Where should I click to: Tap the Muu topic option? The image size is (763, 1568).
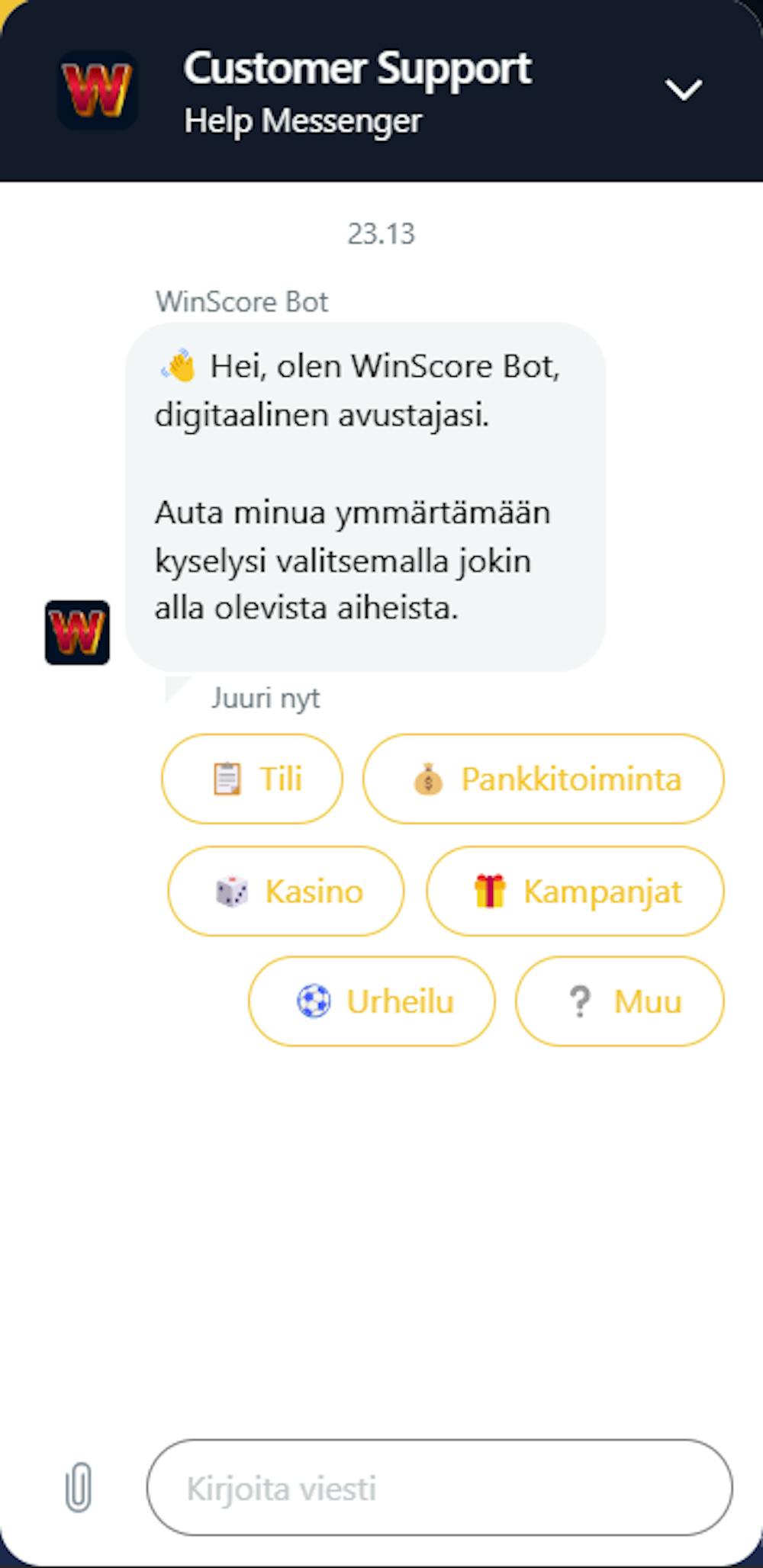click(620, 1001)
